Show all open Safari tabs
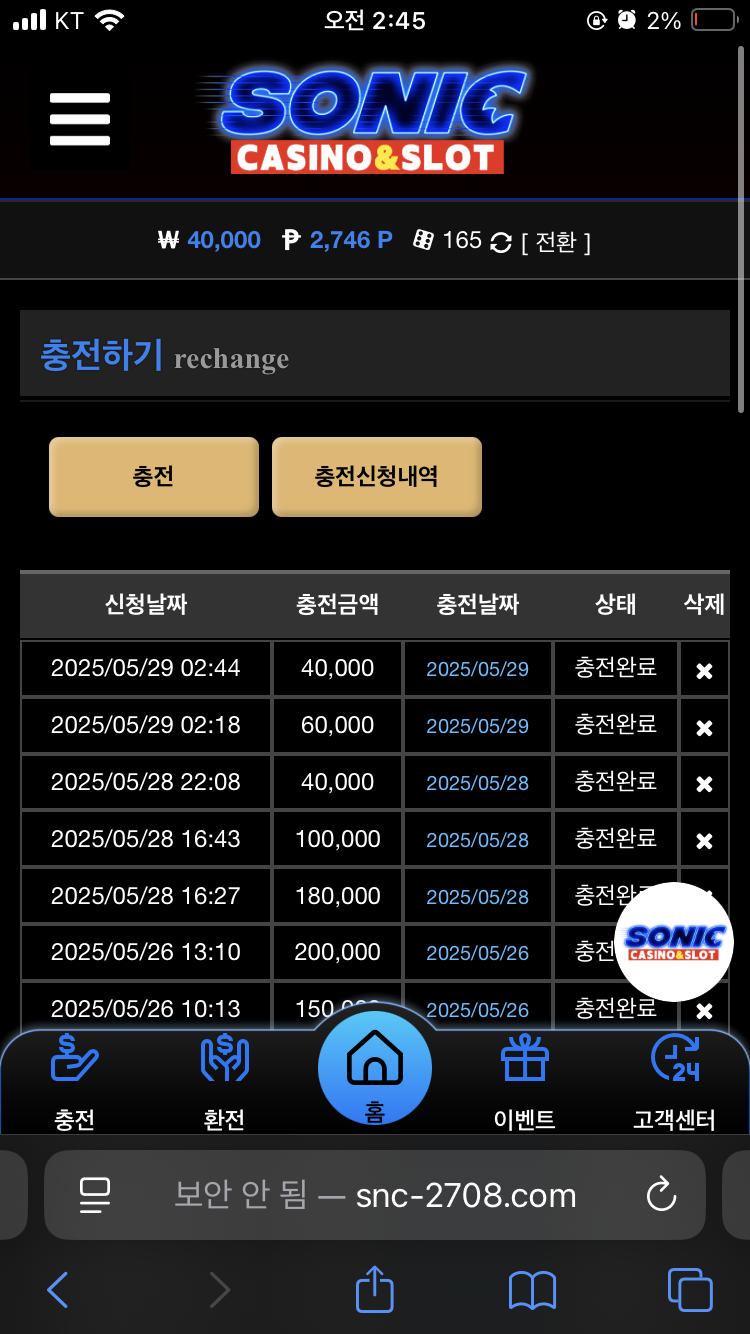 point(690,1290)
